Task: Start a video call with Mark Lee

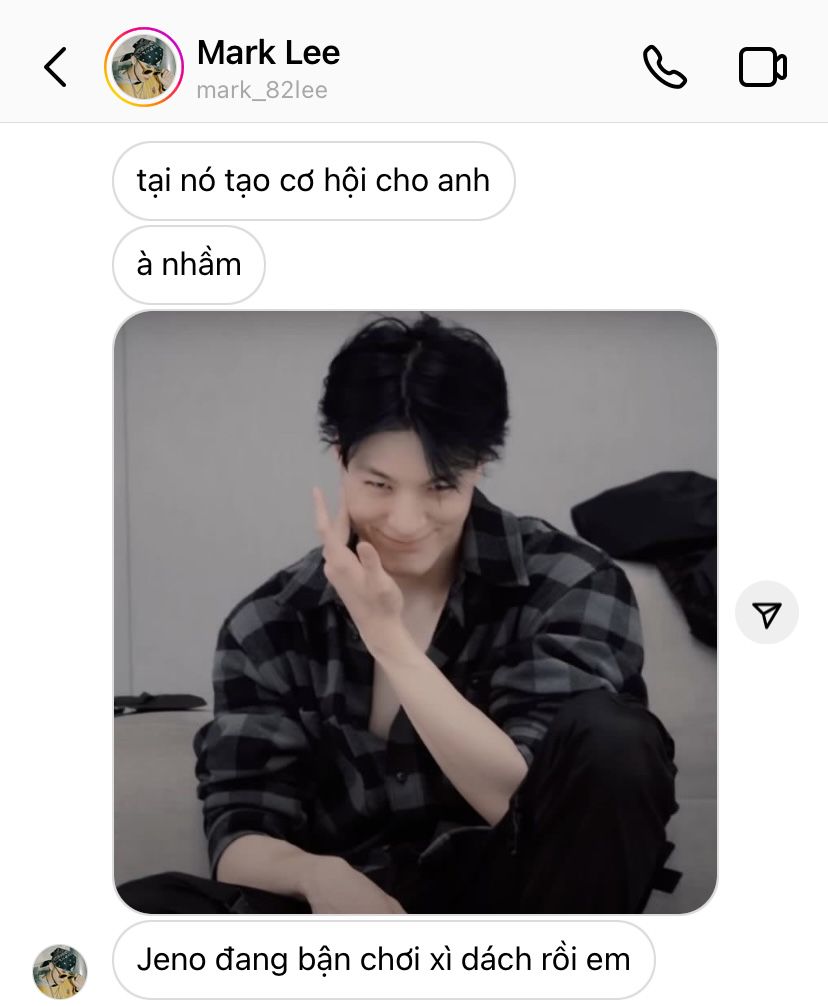Action: [762, 67]
